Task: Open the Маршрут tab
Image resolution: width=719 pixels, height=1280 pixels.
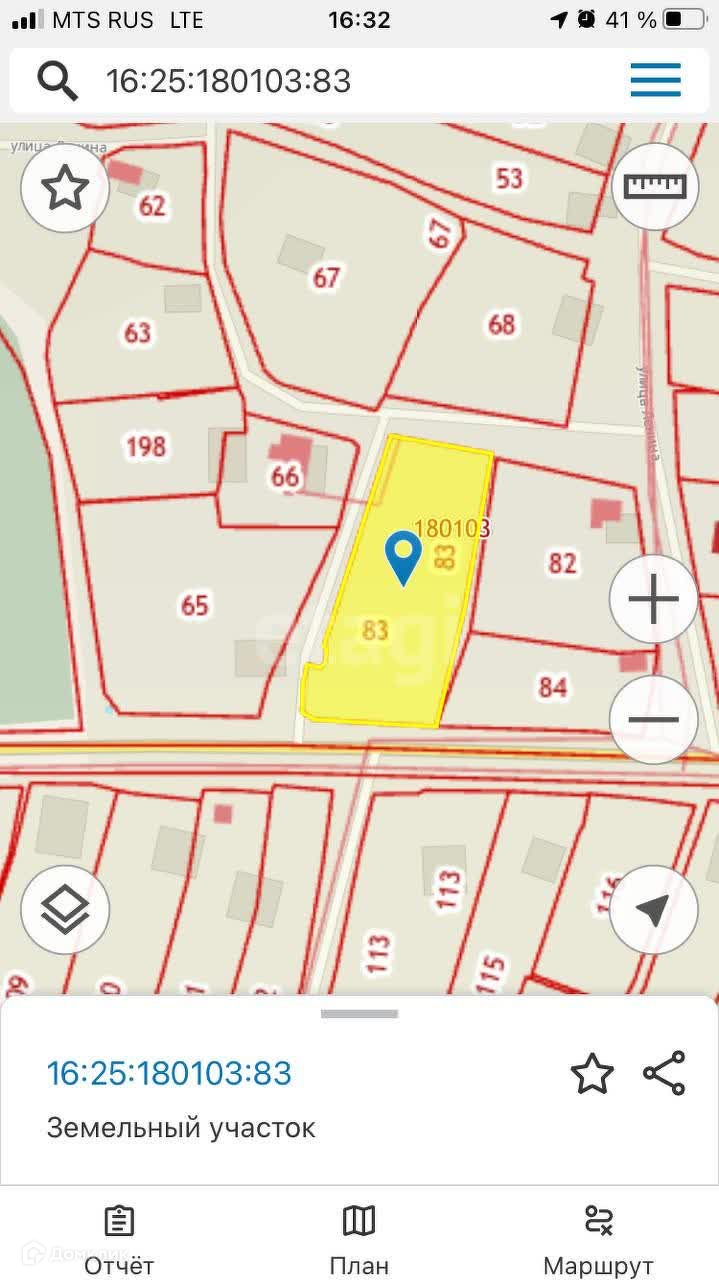Action: (598, 1240)
